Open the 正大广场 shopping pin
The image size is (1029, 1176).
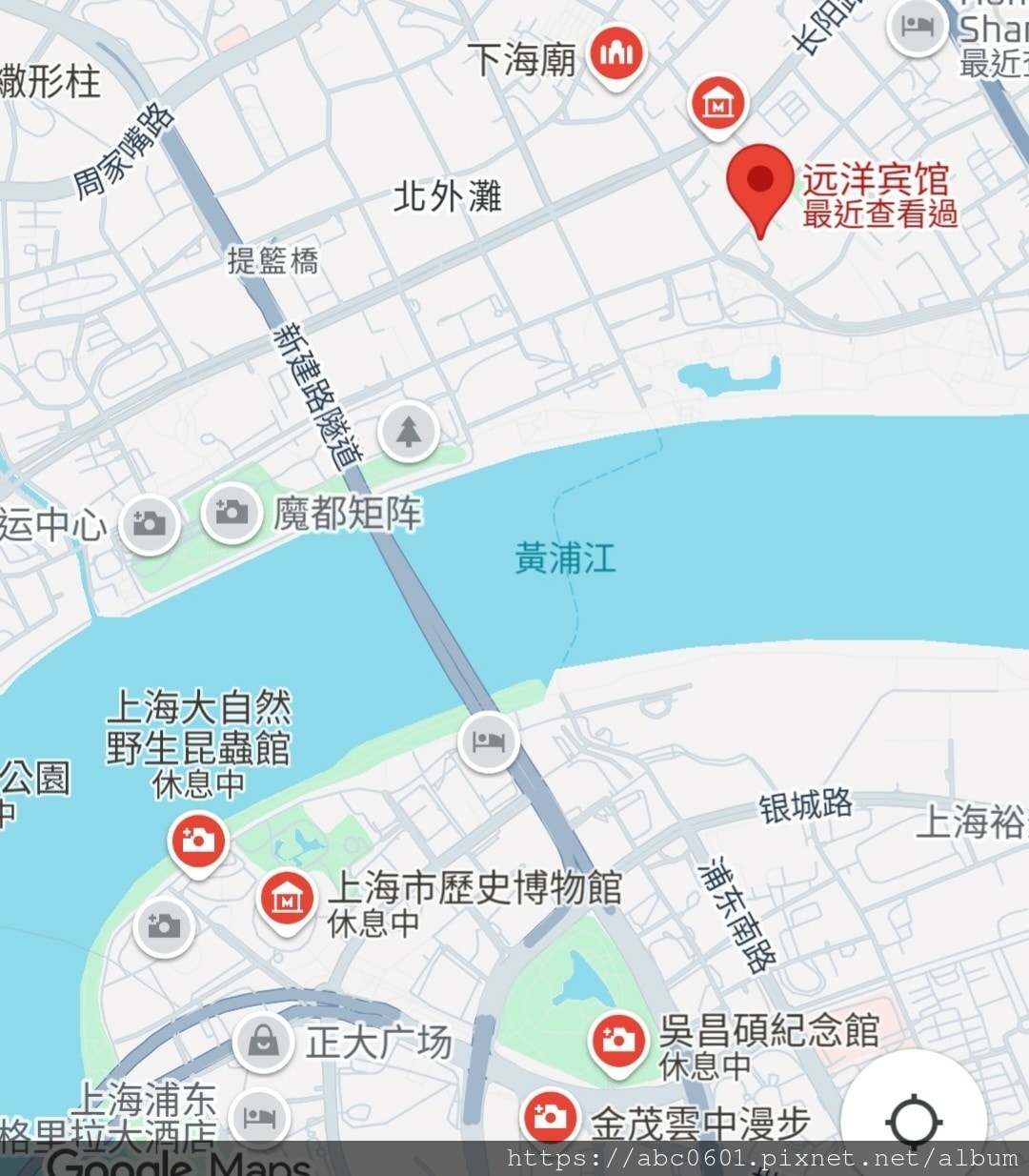tap(263, 1042)
